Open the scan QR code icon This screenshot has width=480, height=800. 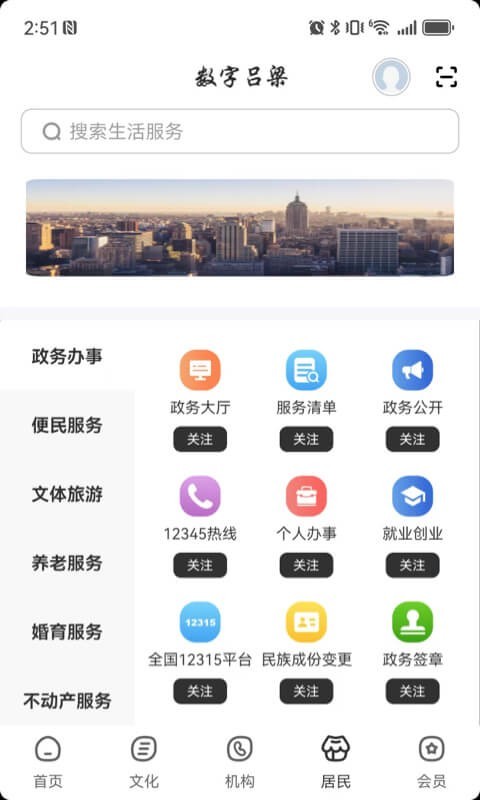446,77
